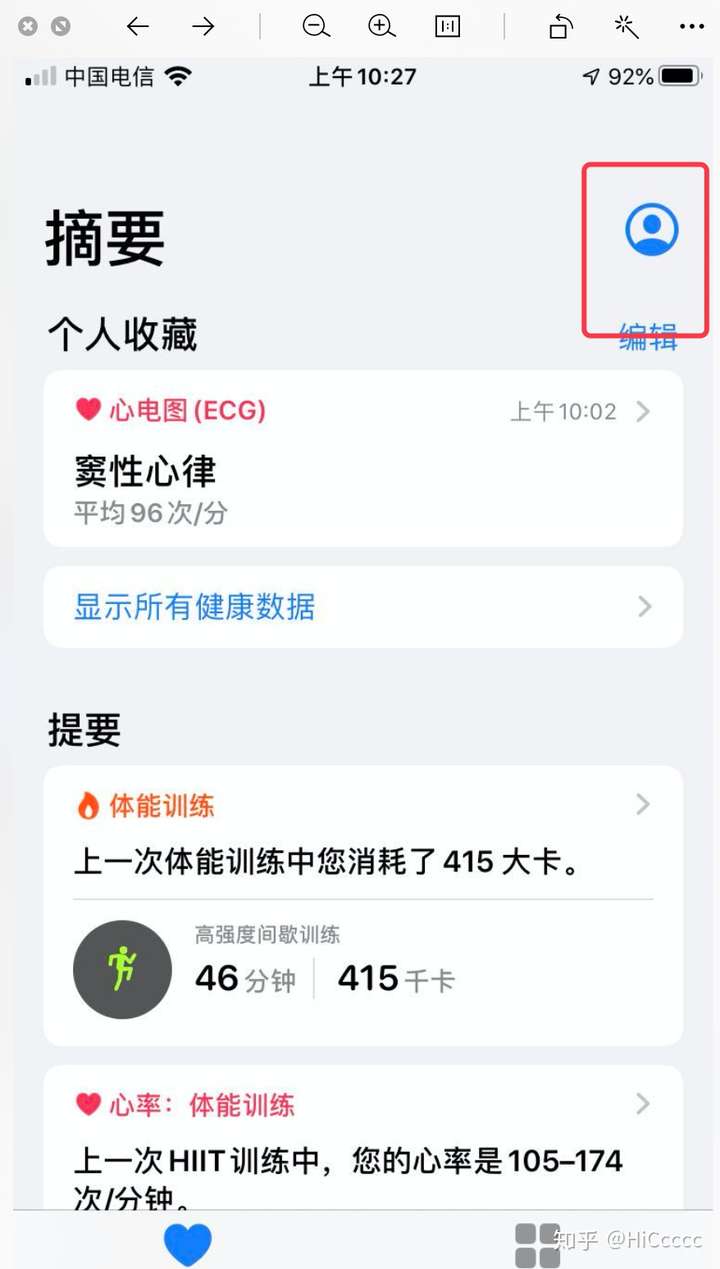Close the image viewer window
This screenshot has height=1269, width=720.
[28, 27]
